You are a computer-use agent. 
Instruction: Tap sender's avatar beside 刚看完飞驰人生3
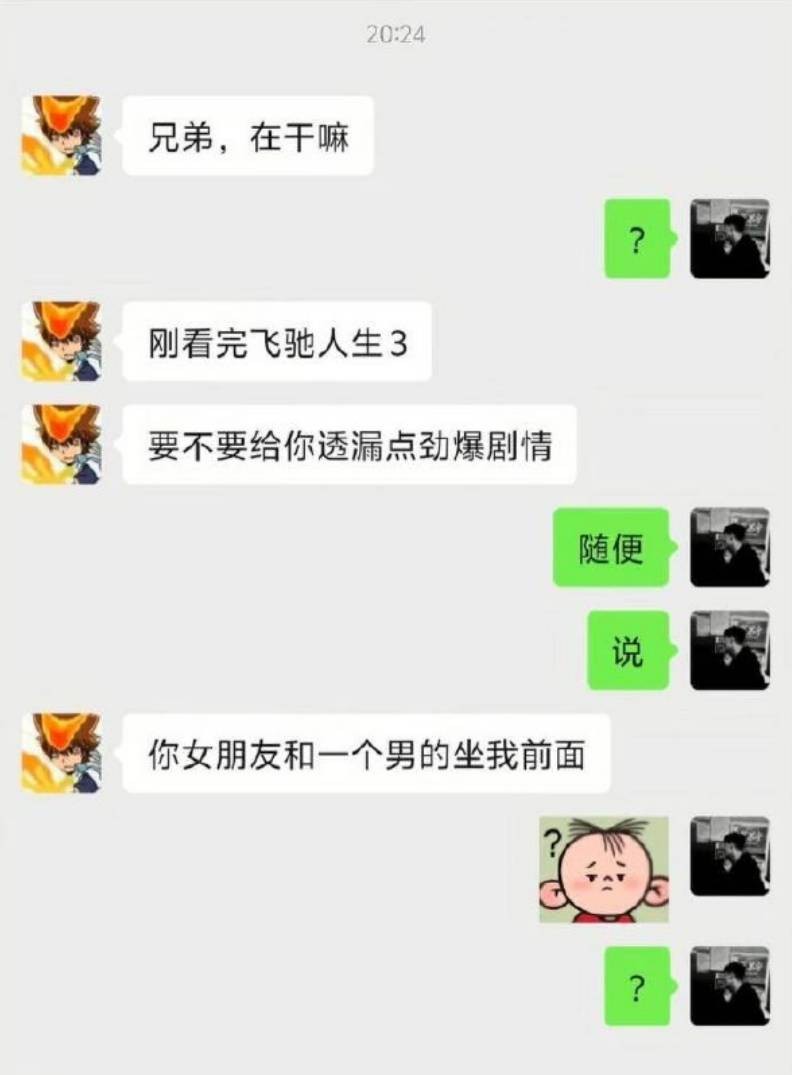61,341
